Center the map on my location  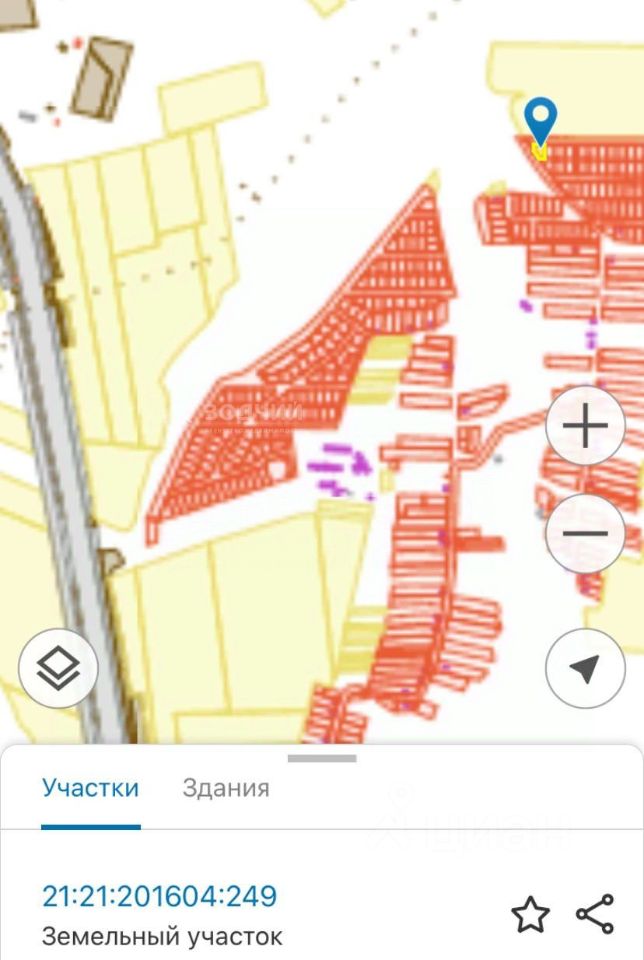(585, 668)
